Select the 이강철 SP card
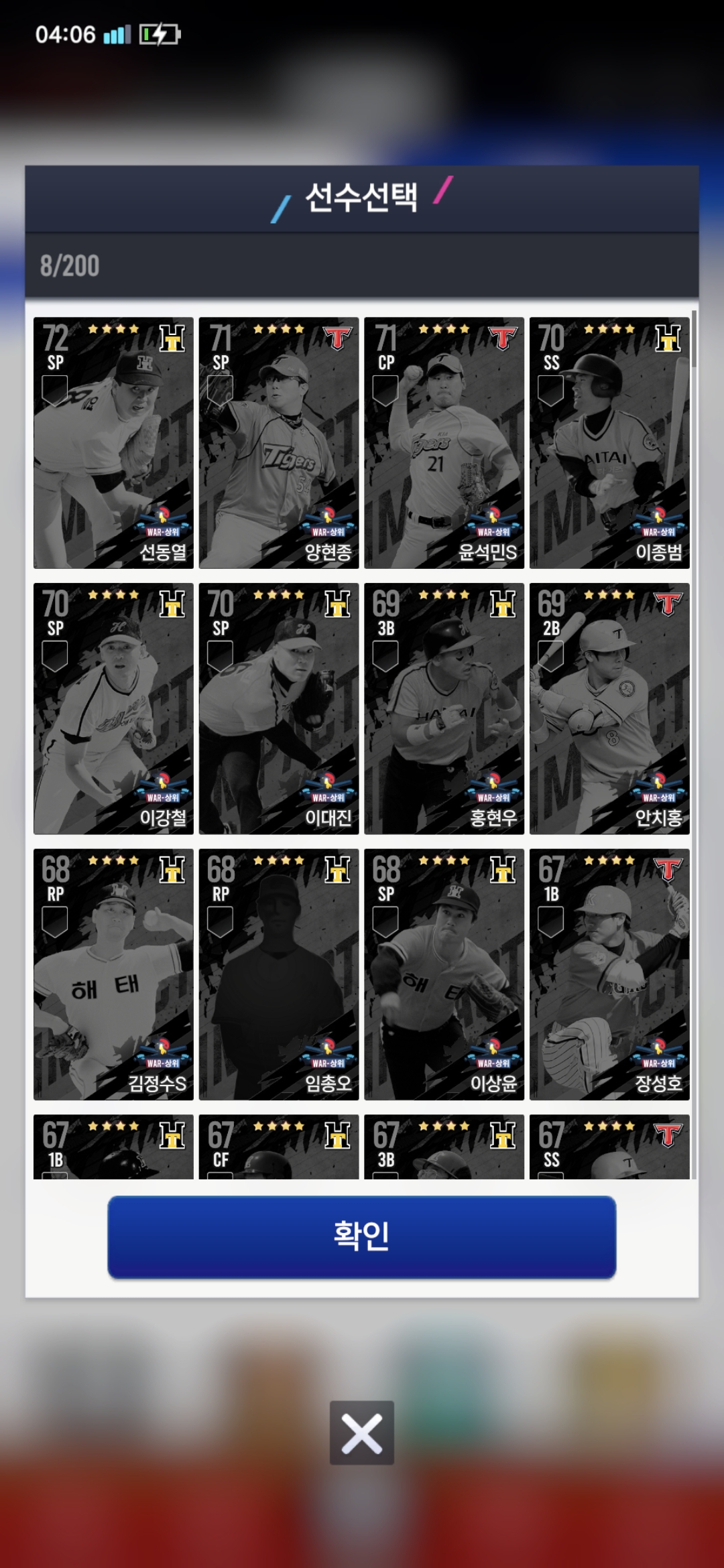 (113, 708)
